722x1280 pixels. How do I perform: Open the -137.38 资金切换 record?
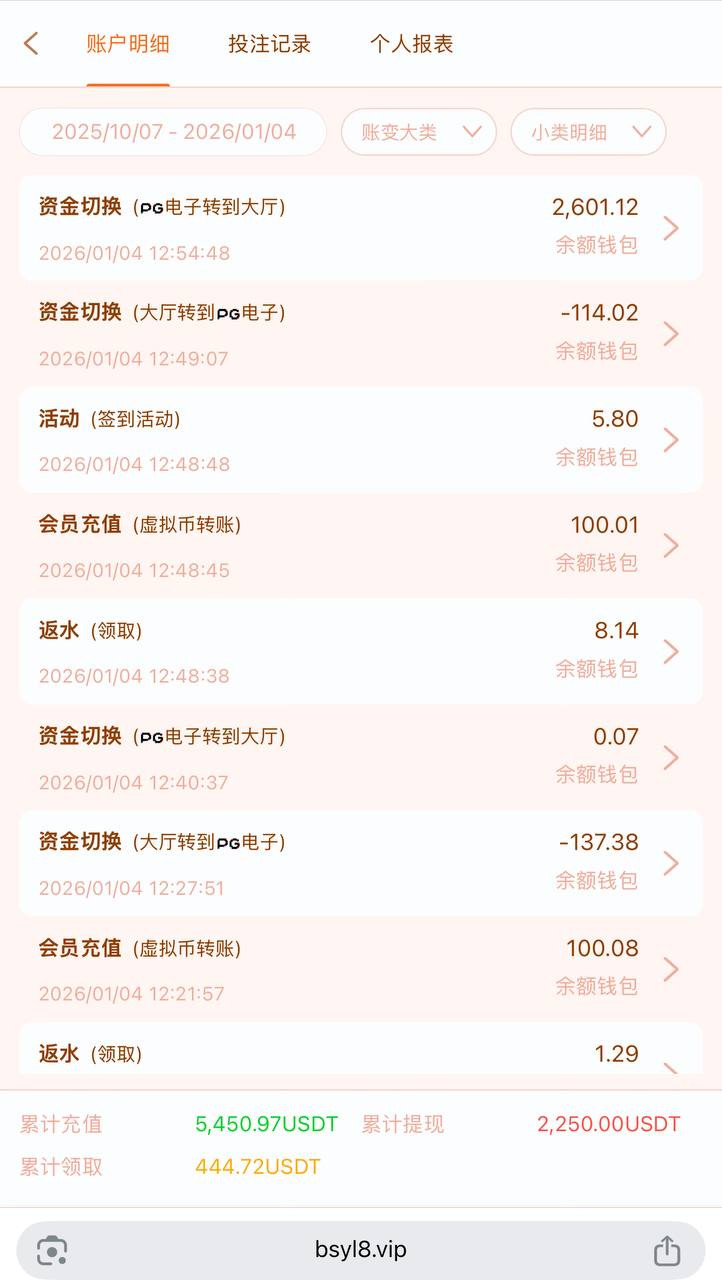[360, 864]
